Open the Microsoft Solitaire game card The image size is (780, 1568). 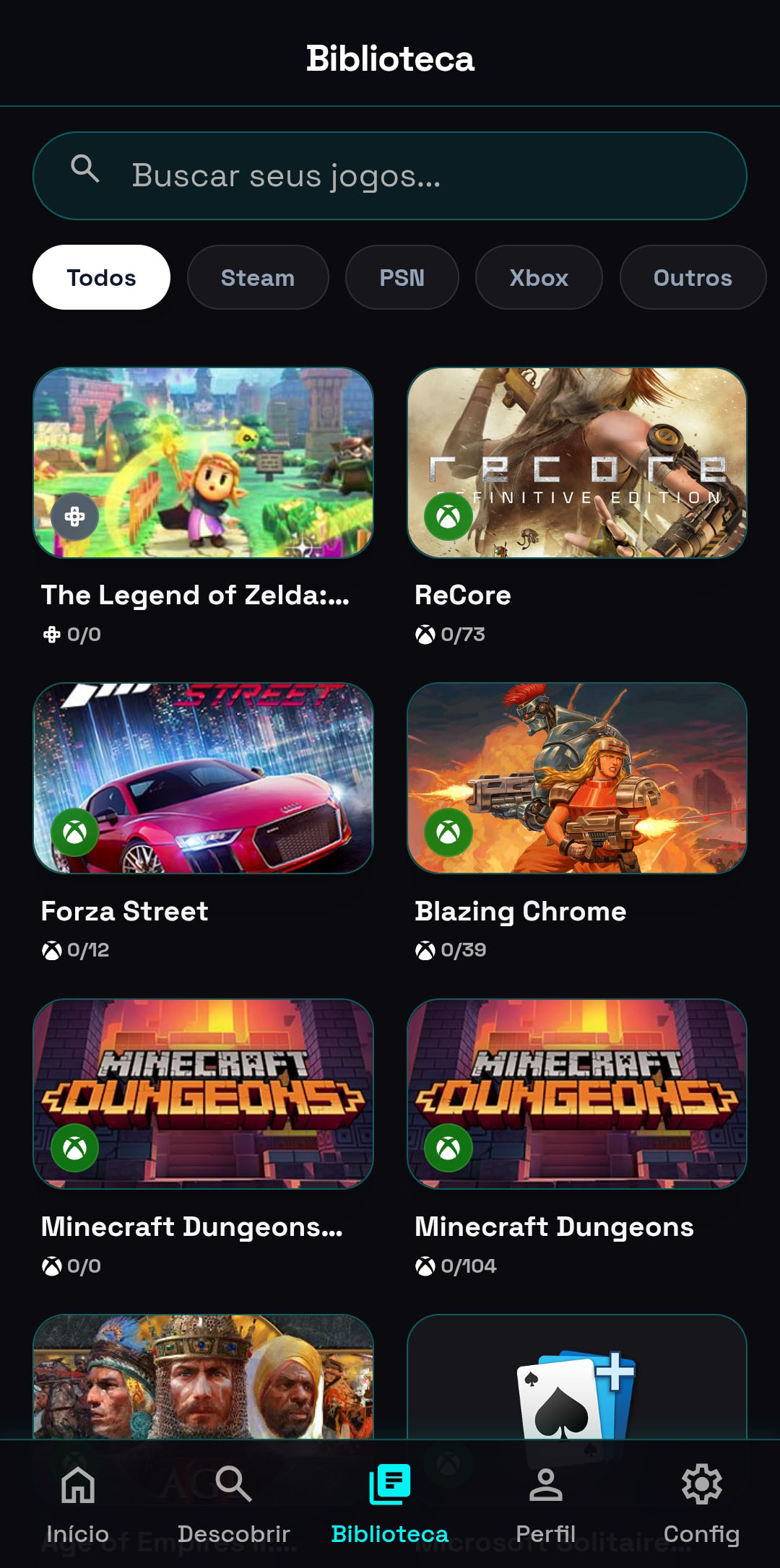coord(576,1375)
